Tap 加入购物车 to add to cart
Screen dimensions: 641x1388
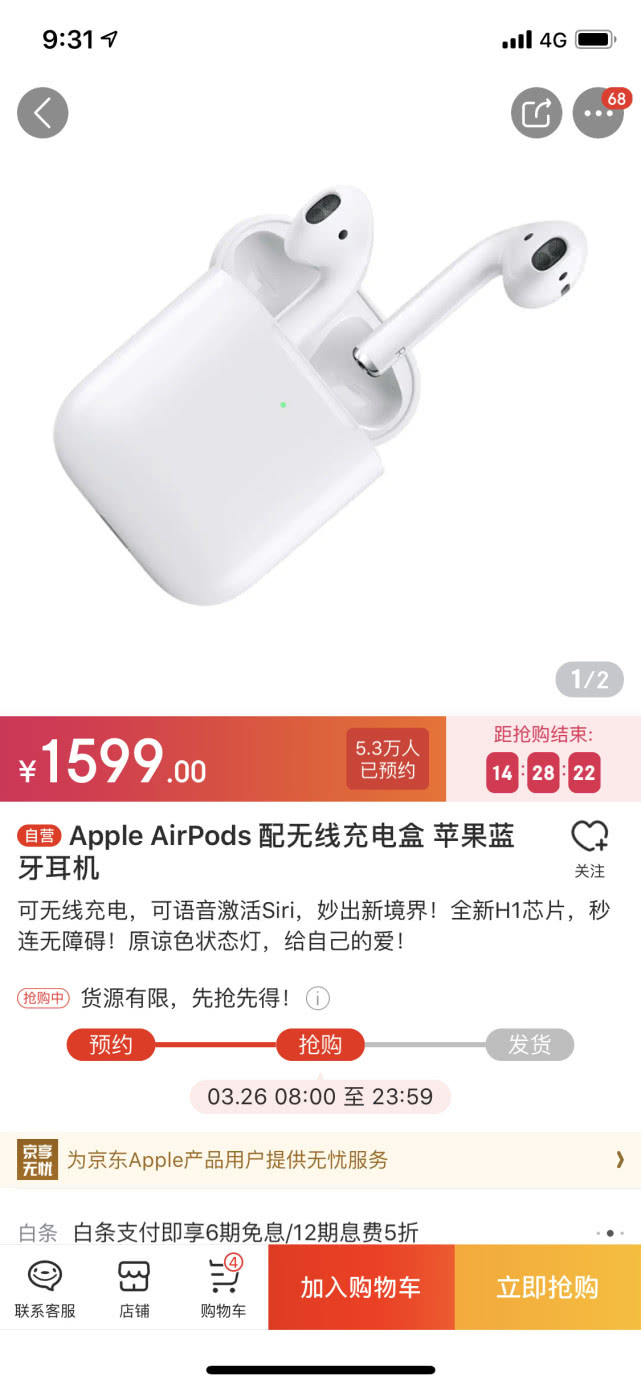361,1287
